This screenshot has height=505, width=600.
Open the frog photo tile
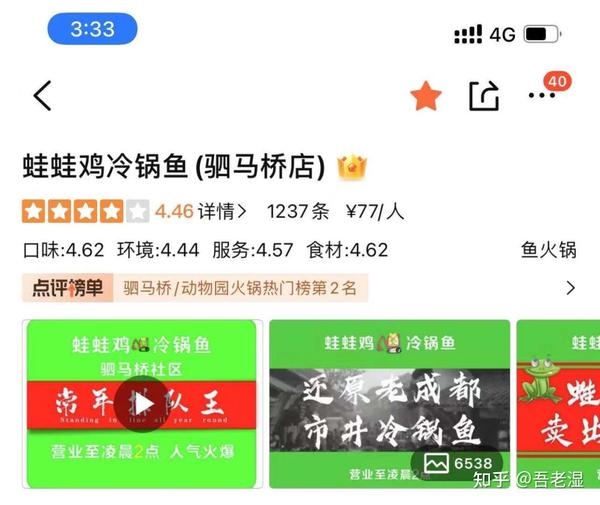pos(557,403)
